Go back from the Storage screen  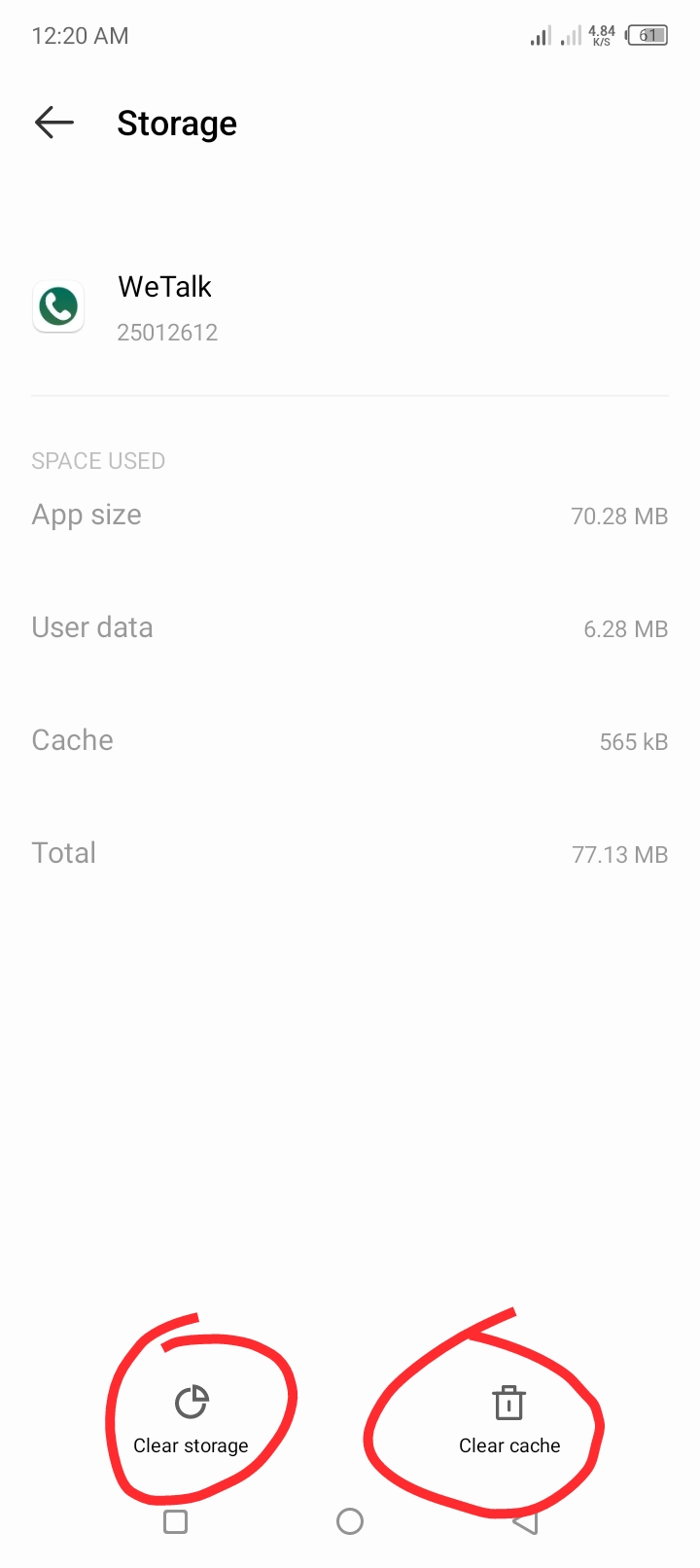[54, 123]
